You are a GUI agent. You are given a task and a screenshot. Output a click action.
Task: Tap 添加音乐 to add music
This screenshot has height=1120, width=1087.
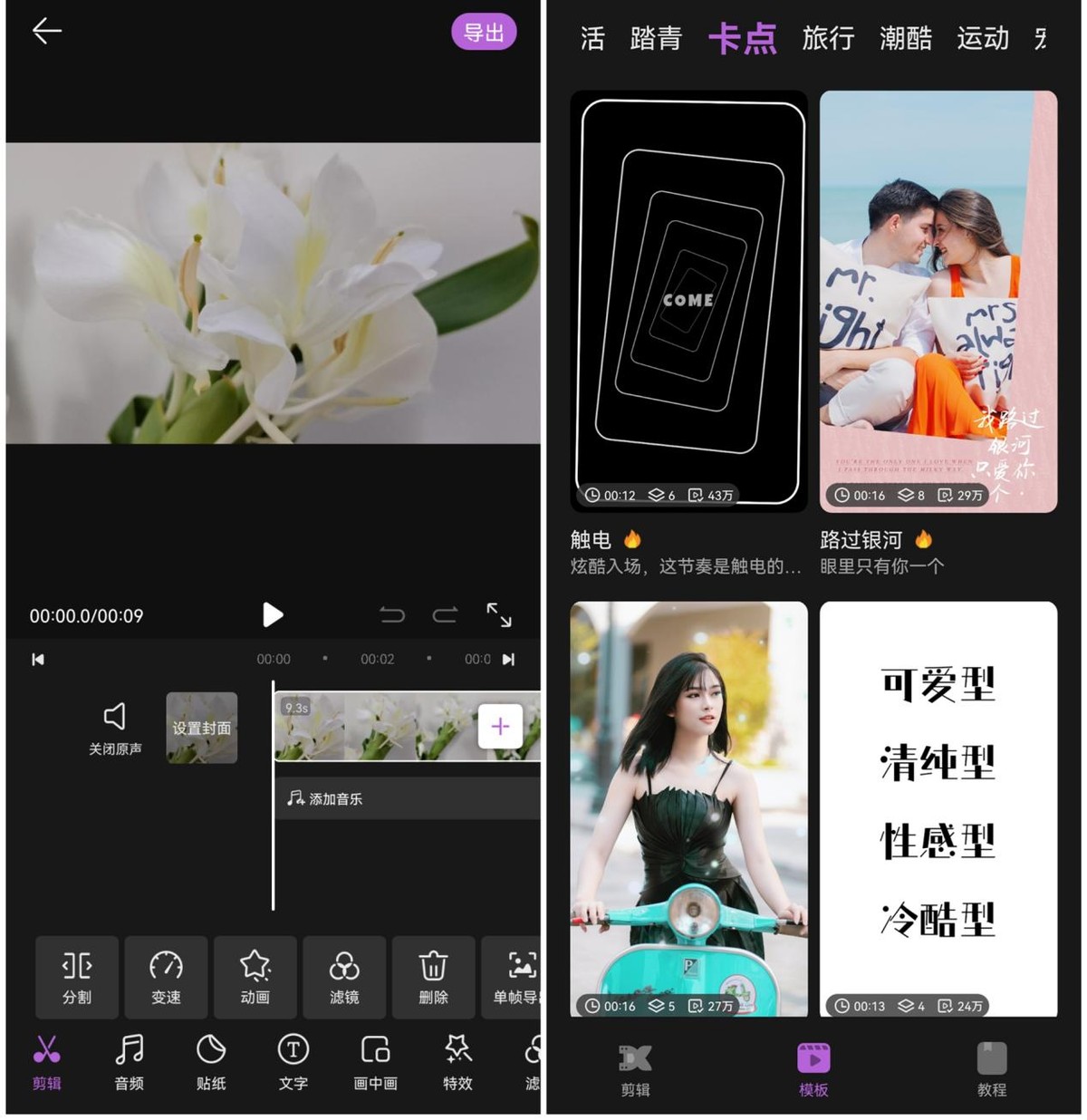pyautogui.click(x=326, y=798)
